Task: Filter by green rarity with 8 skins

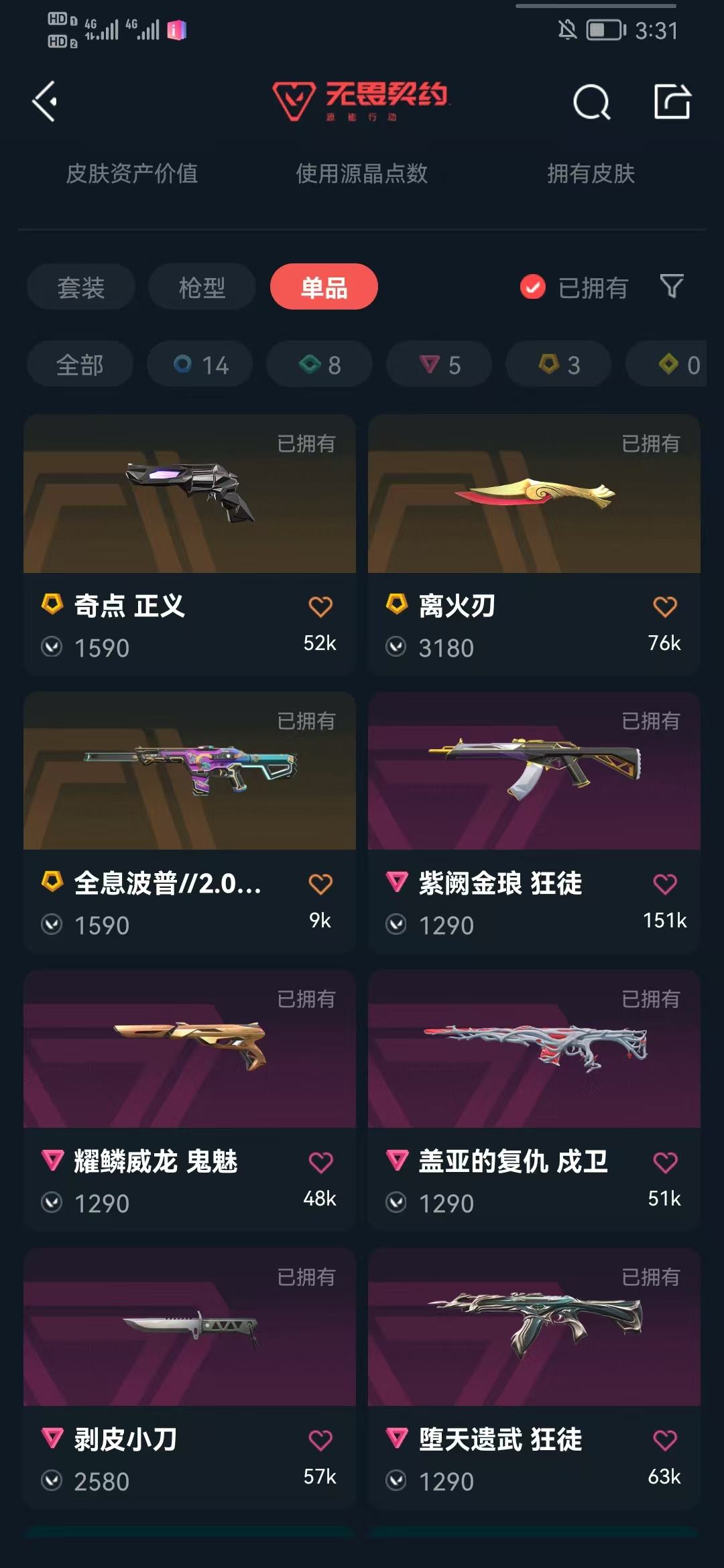Action: click(x=319, y=365)
